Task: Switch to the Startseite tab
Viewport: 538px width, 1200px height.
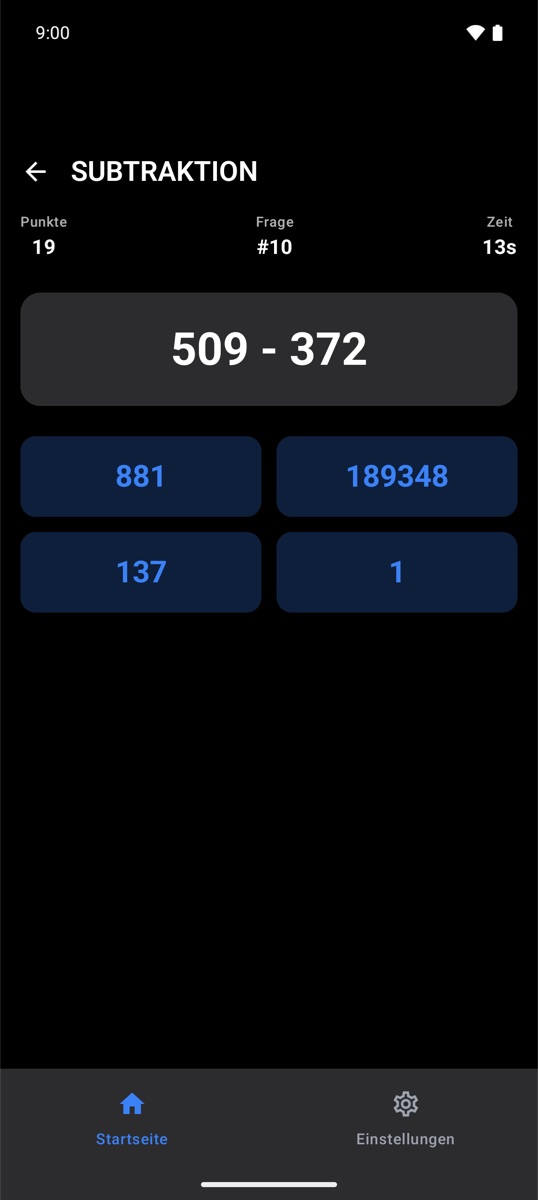Action: pyautogui.click(x=132, y=1119)
